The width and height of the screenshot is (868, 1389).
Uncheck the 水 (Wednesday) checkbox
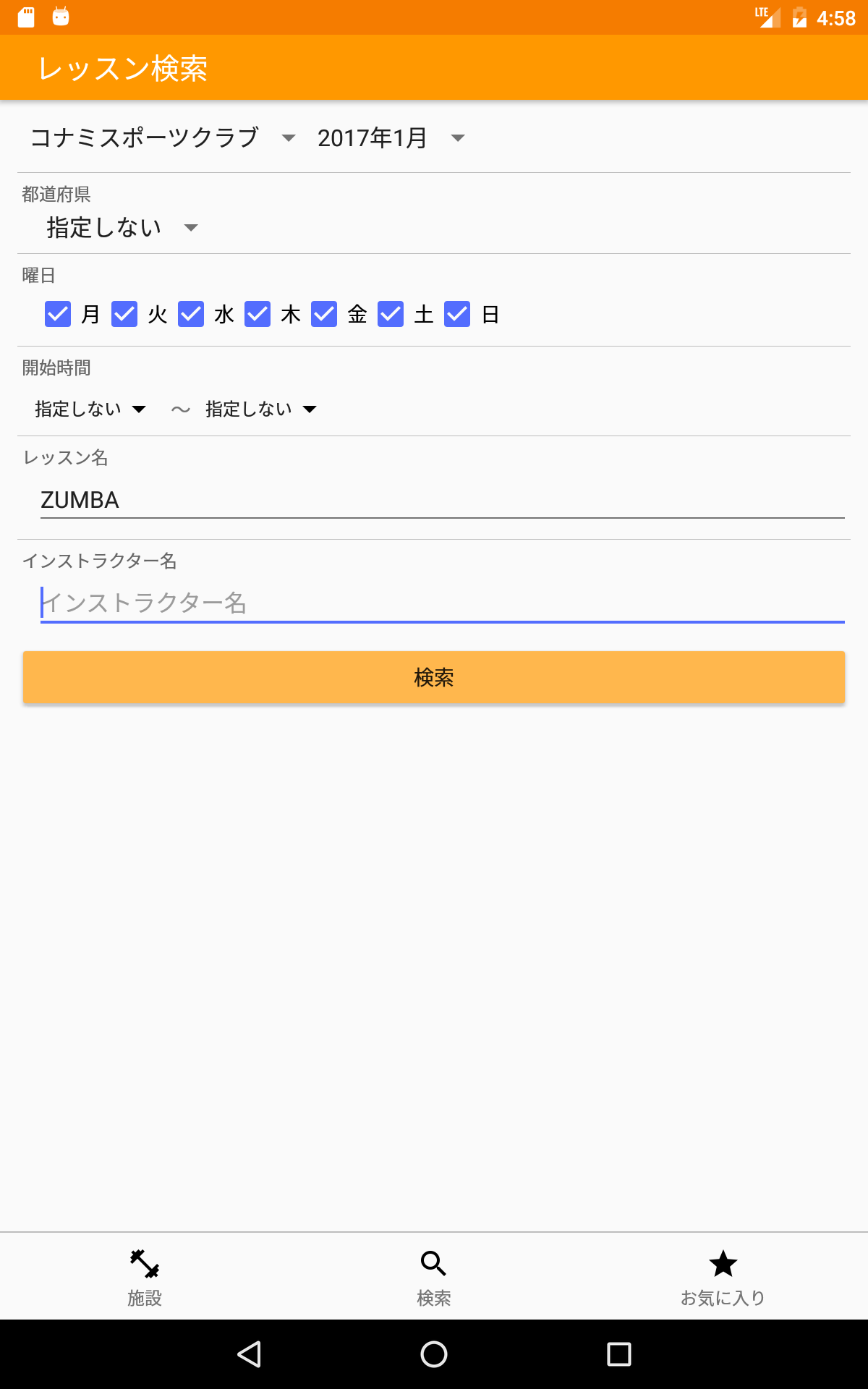point(191,315)
